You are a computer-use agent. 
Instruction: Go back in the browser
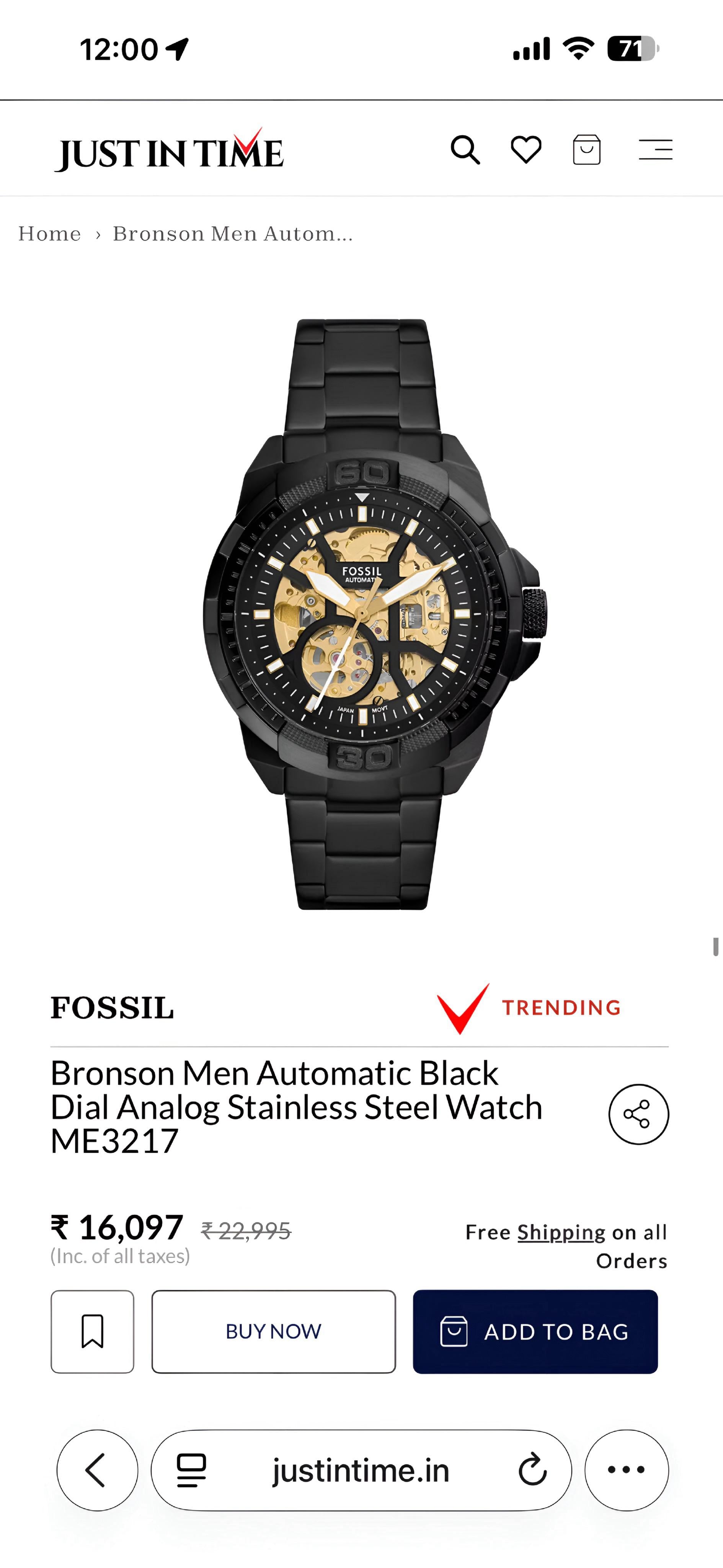[x=97, y=1470]
